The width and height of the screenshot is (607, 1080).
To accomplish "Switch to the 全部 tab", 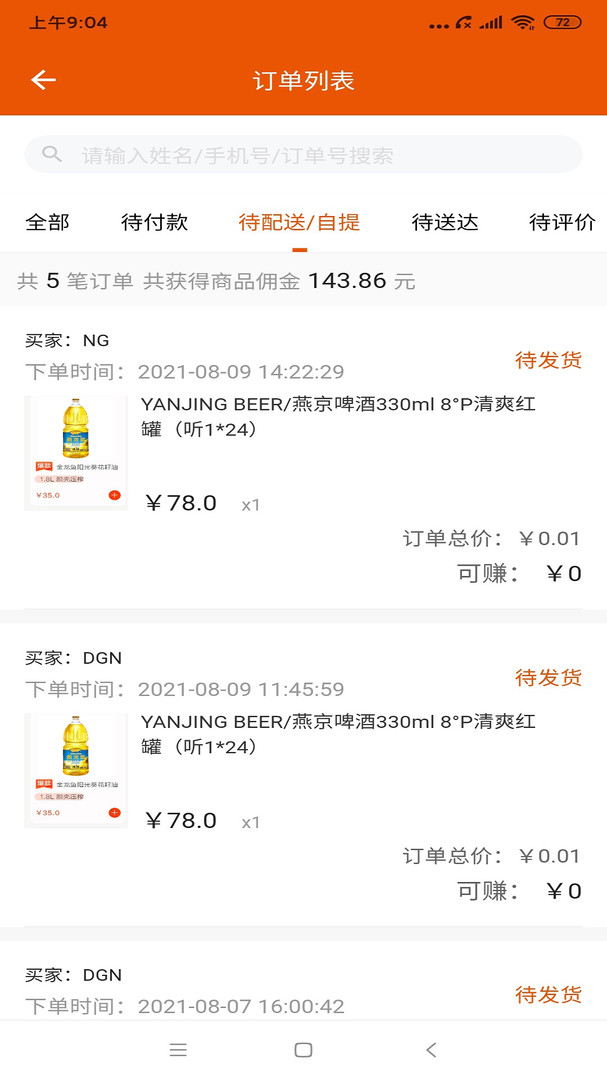I will [x=47, y=222].
